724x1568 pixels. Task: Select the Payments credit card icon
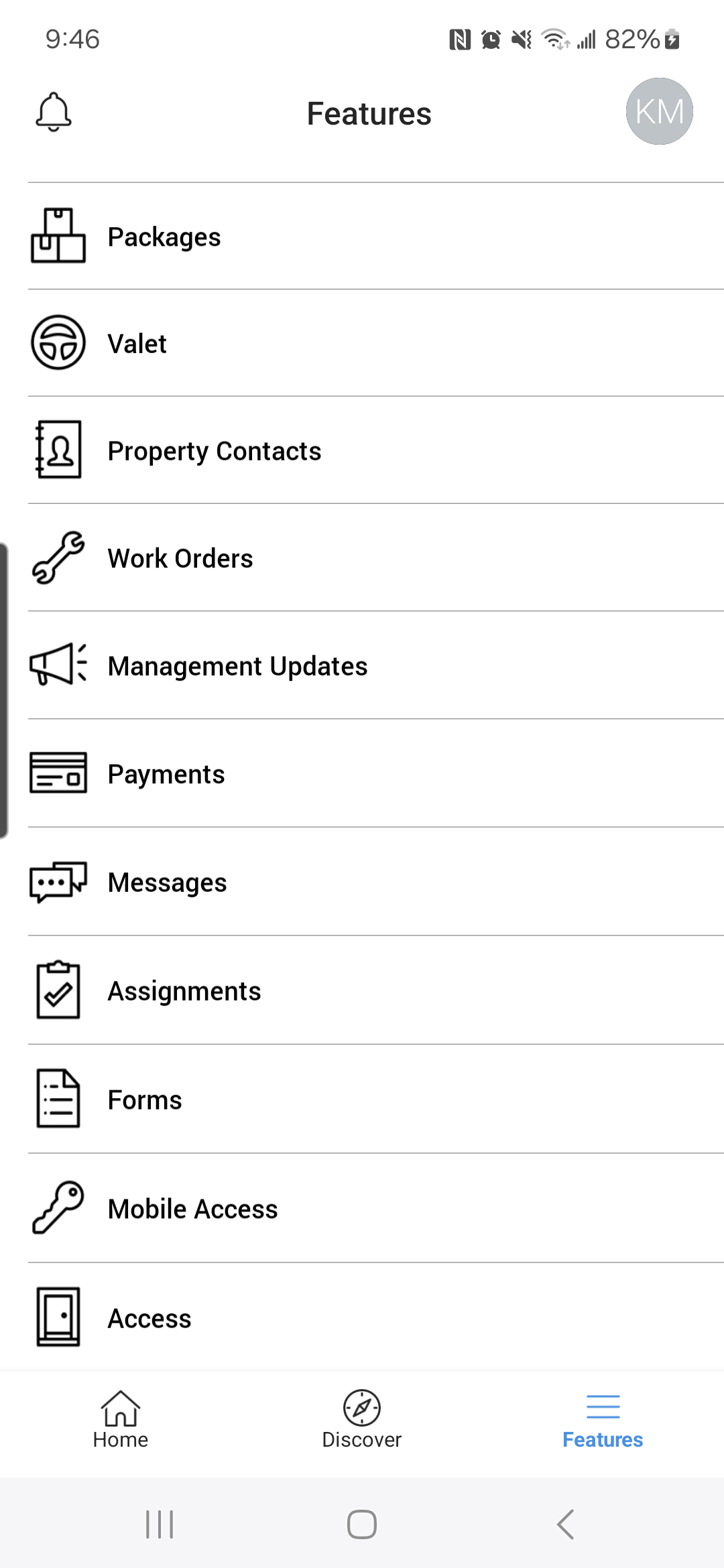click(x=58, y=773)
